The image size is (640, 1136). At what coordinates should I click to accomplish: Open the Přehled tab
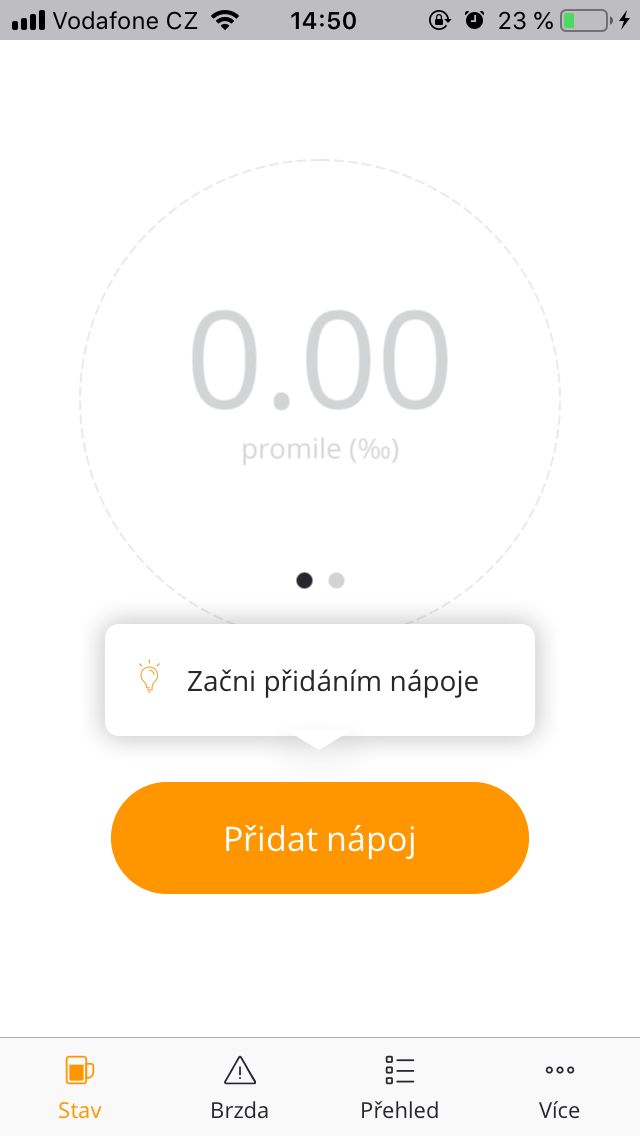(400, 1087)
